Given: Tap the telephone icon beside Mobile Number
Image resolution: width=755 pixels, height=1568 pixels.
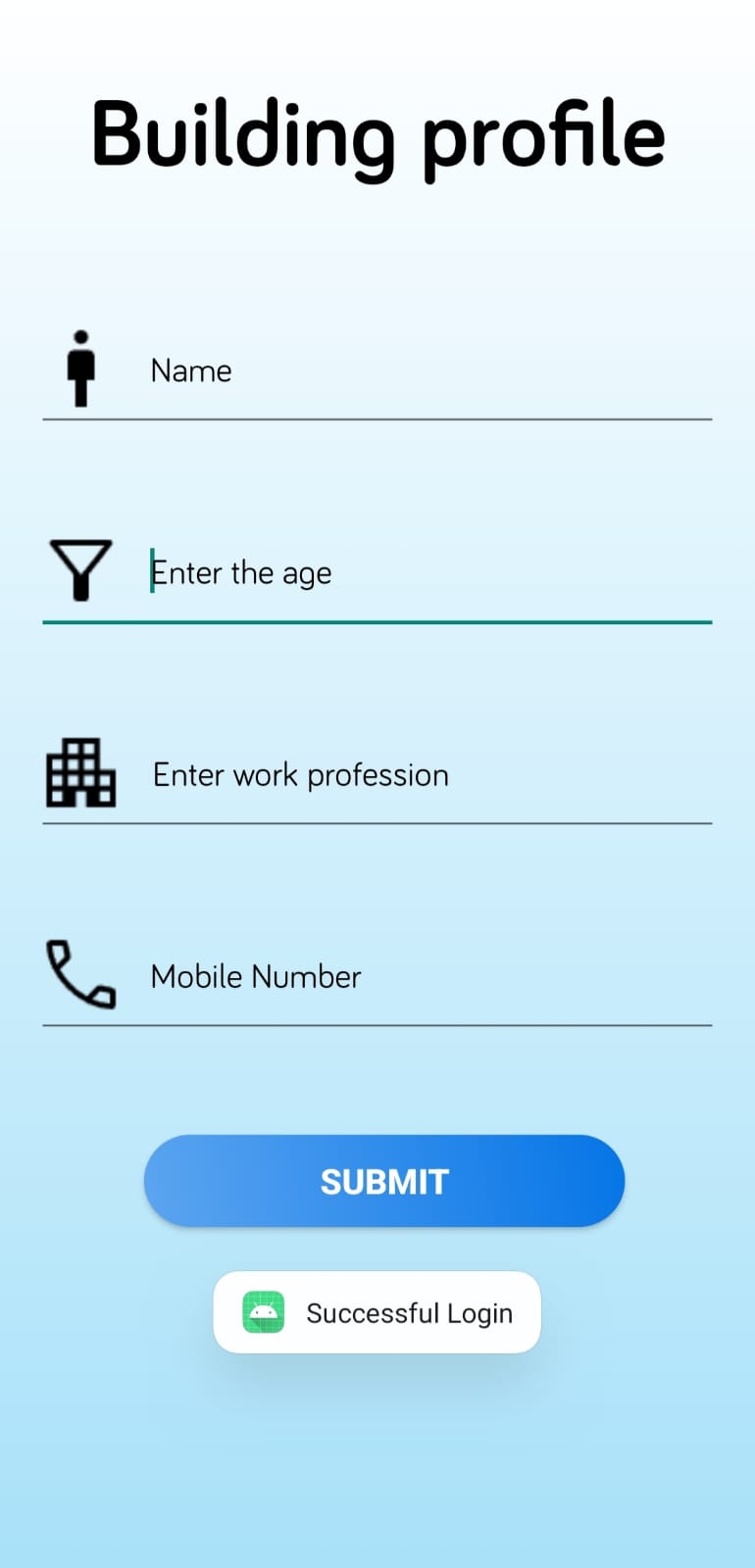Looking at the screenshot, I should pyautogui.click(x=80, y=975).
